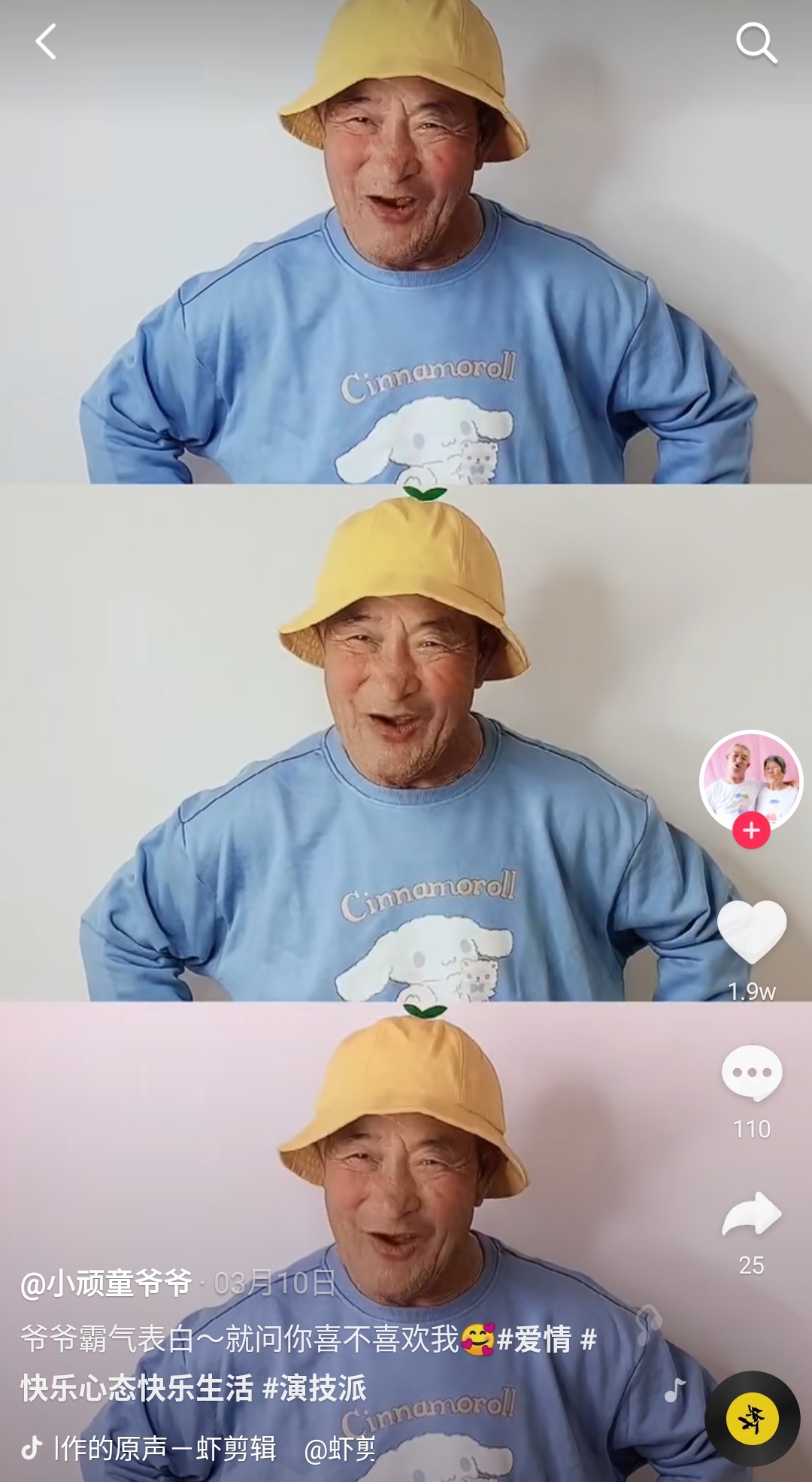Open the #演技派 hashtag
The width and height of the screenshot is (812, 1482).
point(314,1388)
